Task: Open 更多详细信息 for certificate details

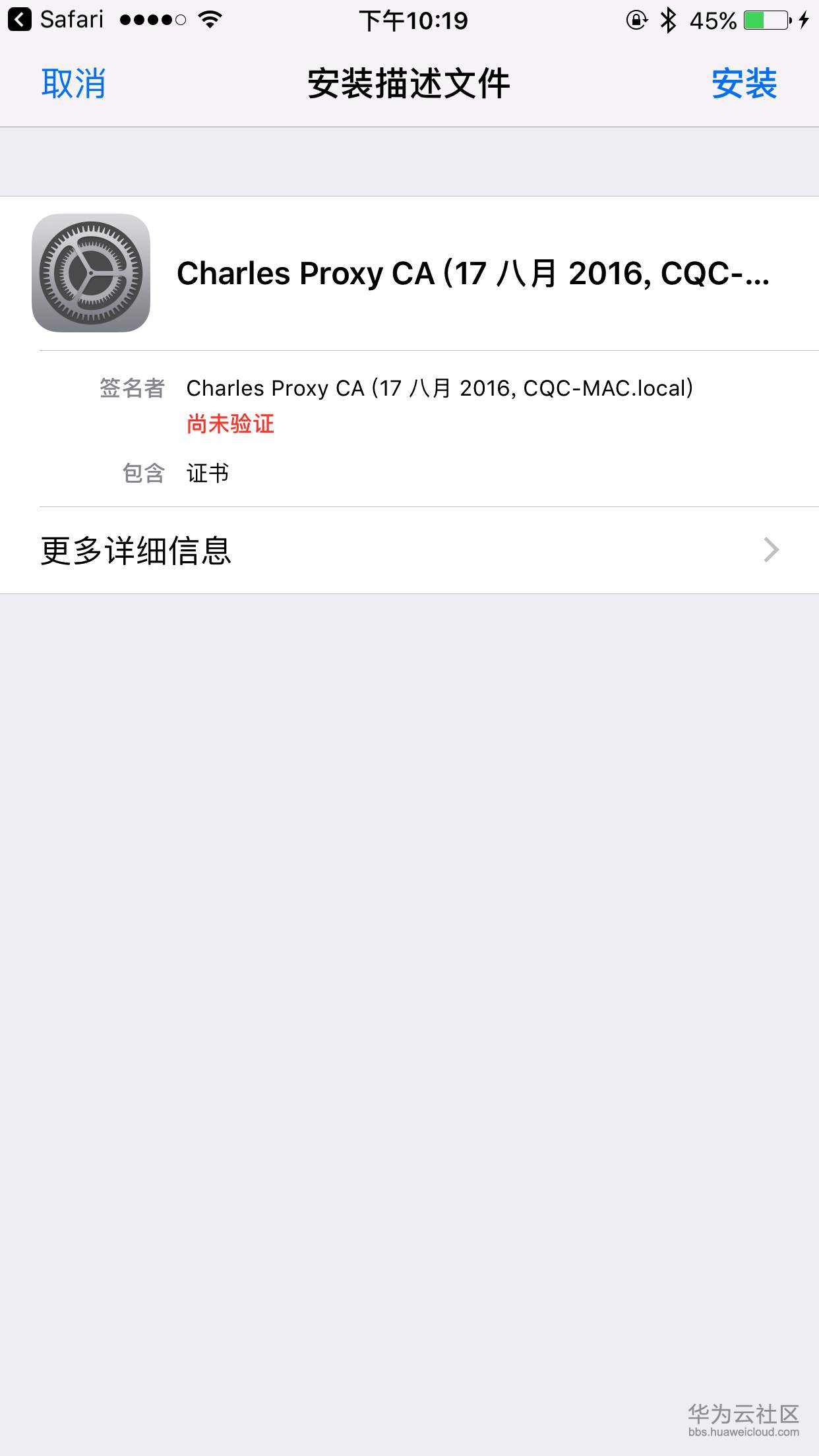Action: tap(409, 550)
